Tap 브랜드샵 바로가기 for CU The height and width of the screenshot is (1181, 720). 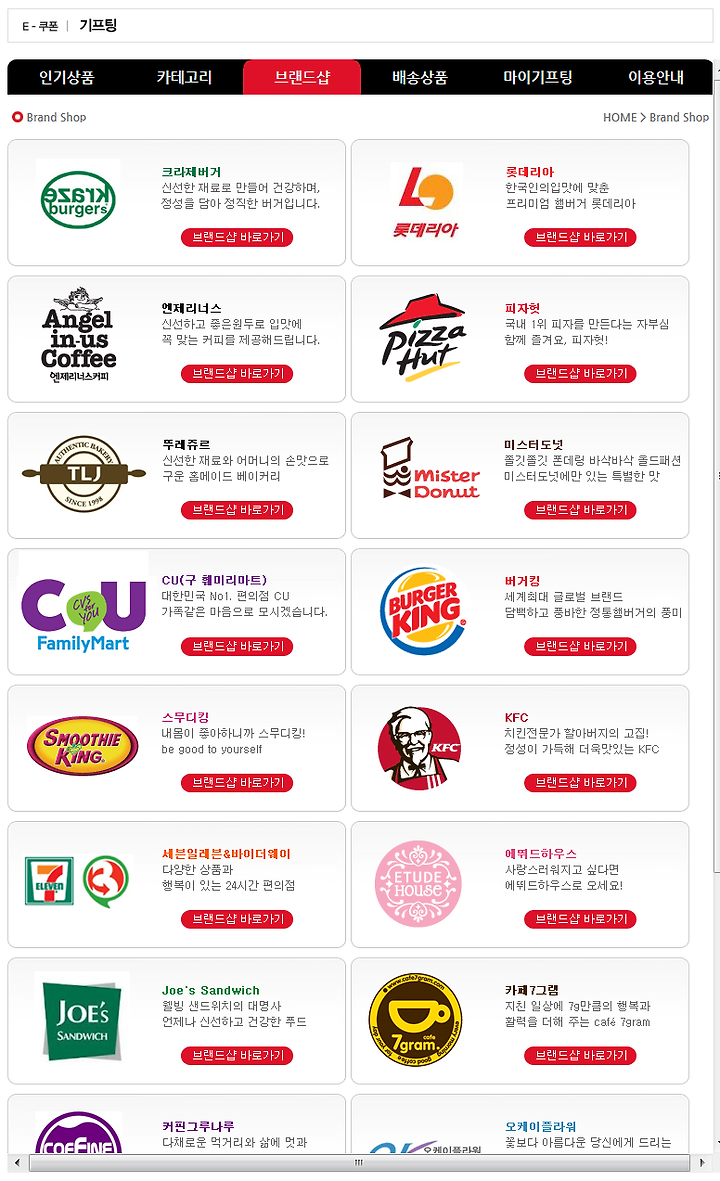pos(237,646)
